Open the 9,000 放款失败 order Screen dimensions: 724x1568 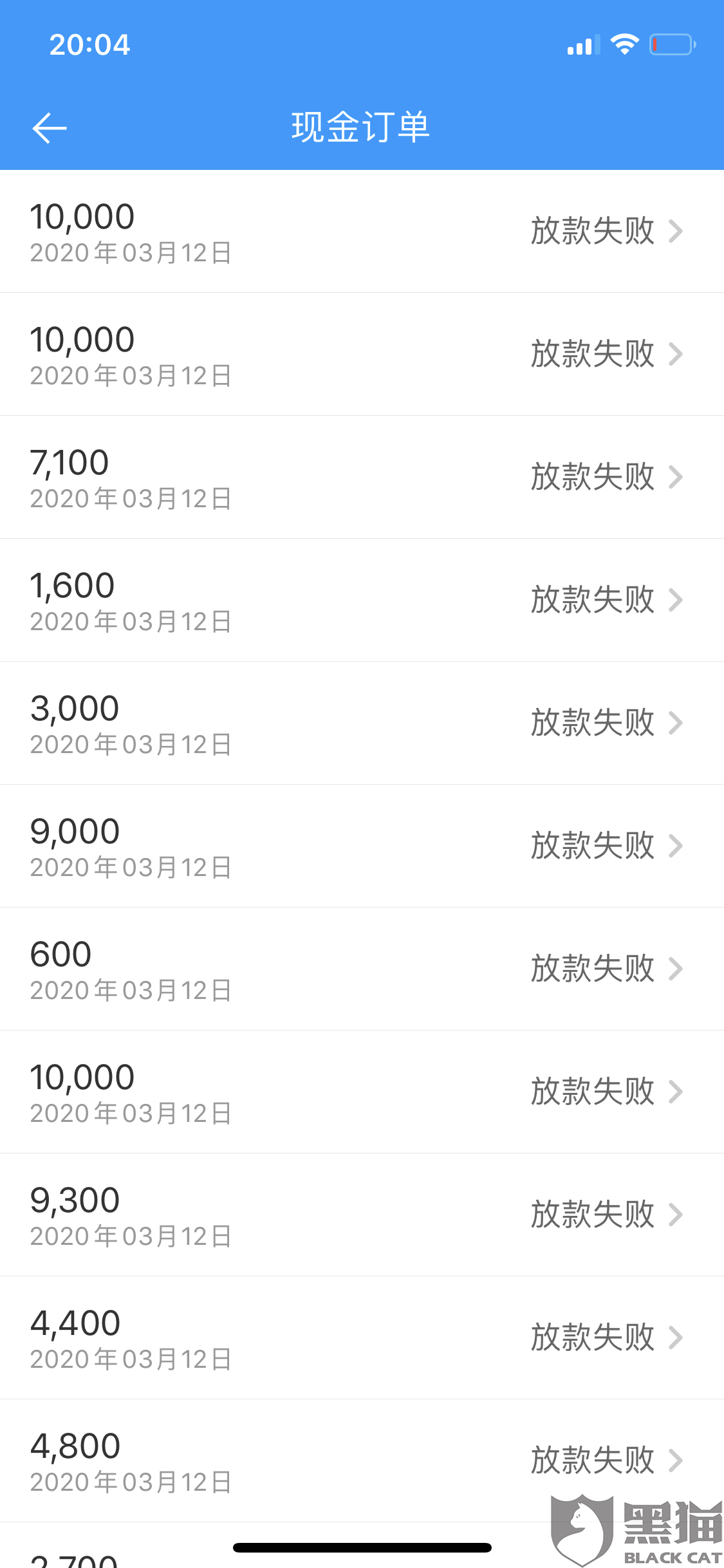(x=362, y=846)
